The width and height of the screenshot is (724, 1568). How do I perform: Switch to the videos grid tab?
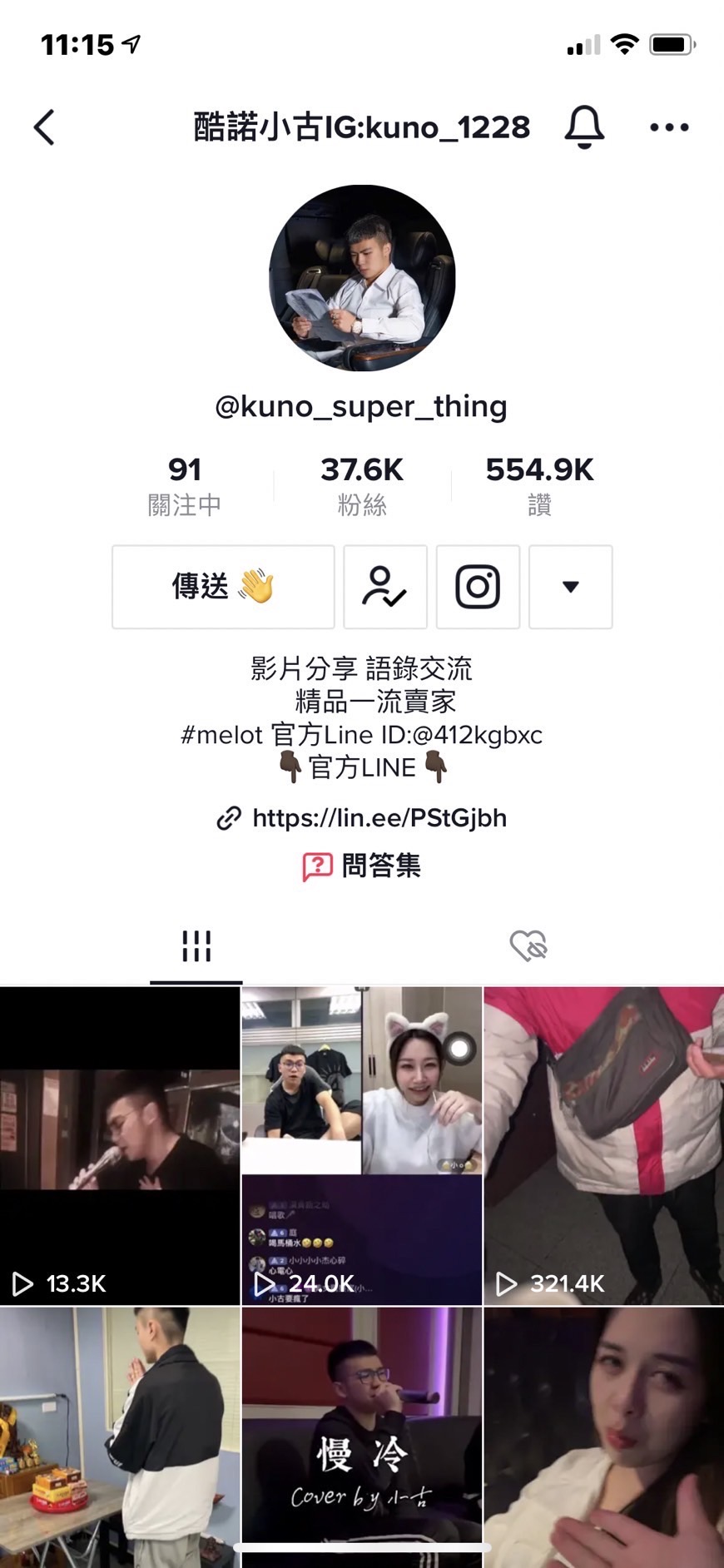coord(196,946)
